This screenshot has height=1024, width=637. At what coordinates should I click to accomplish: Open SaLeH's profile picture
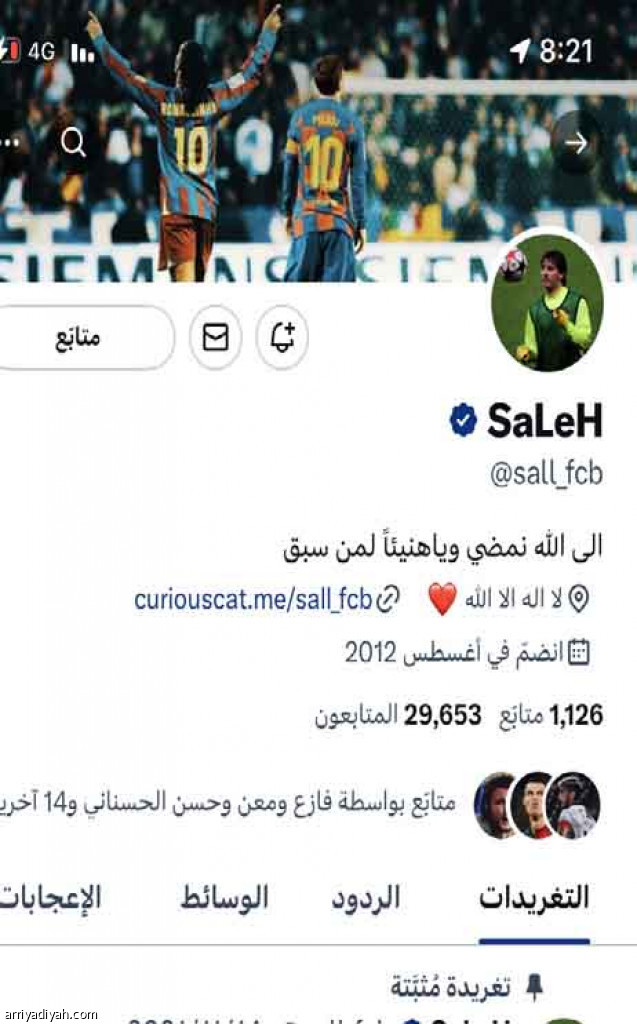547,303
